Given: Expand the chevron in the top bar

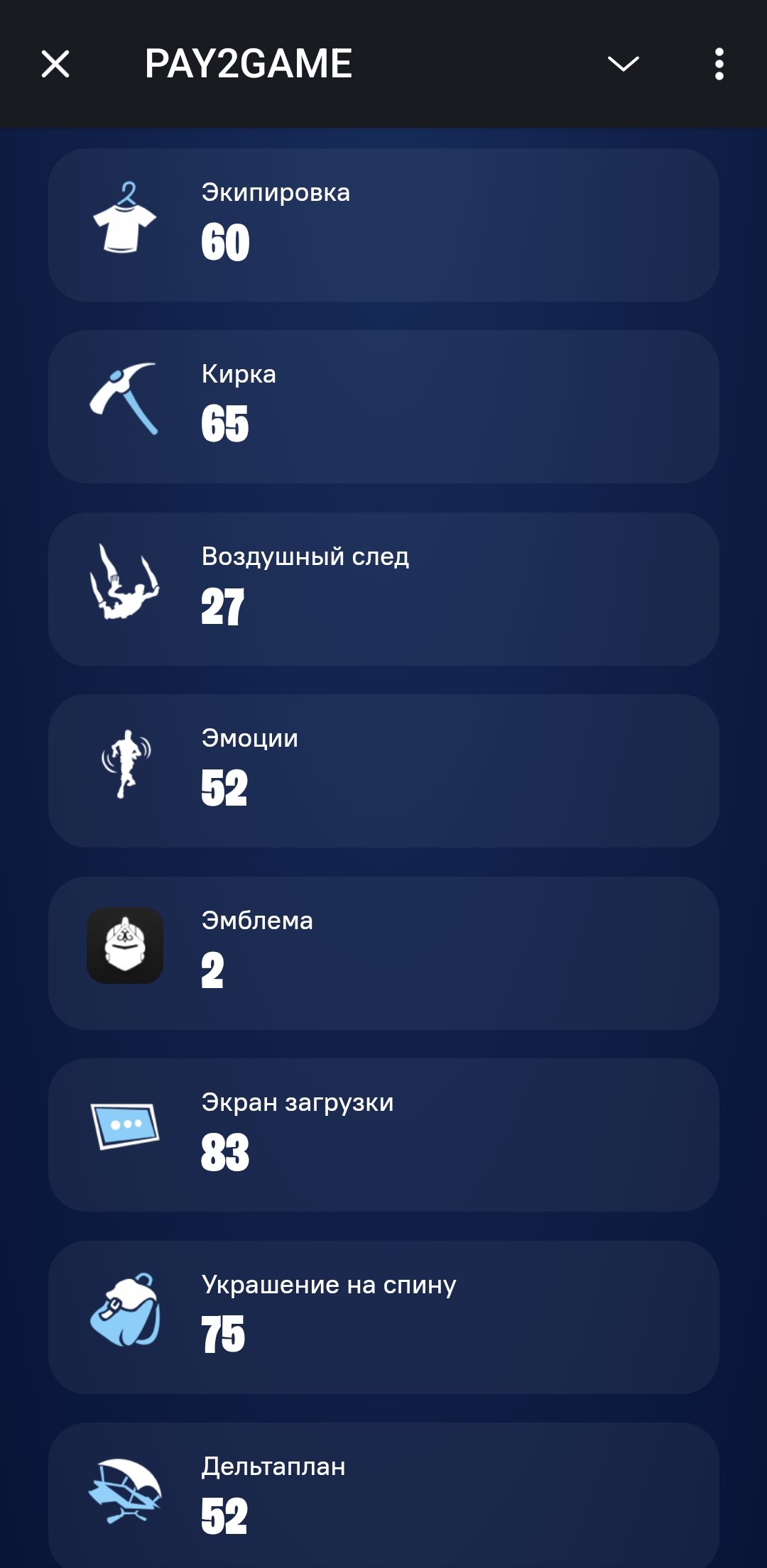Looking at the screenshot, I should pyautogui.click(x=623, y=65).
